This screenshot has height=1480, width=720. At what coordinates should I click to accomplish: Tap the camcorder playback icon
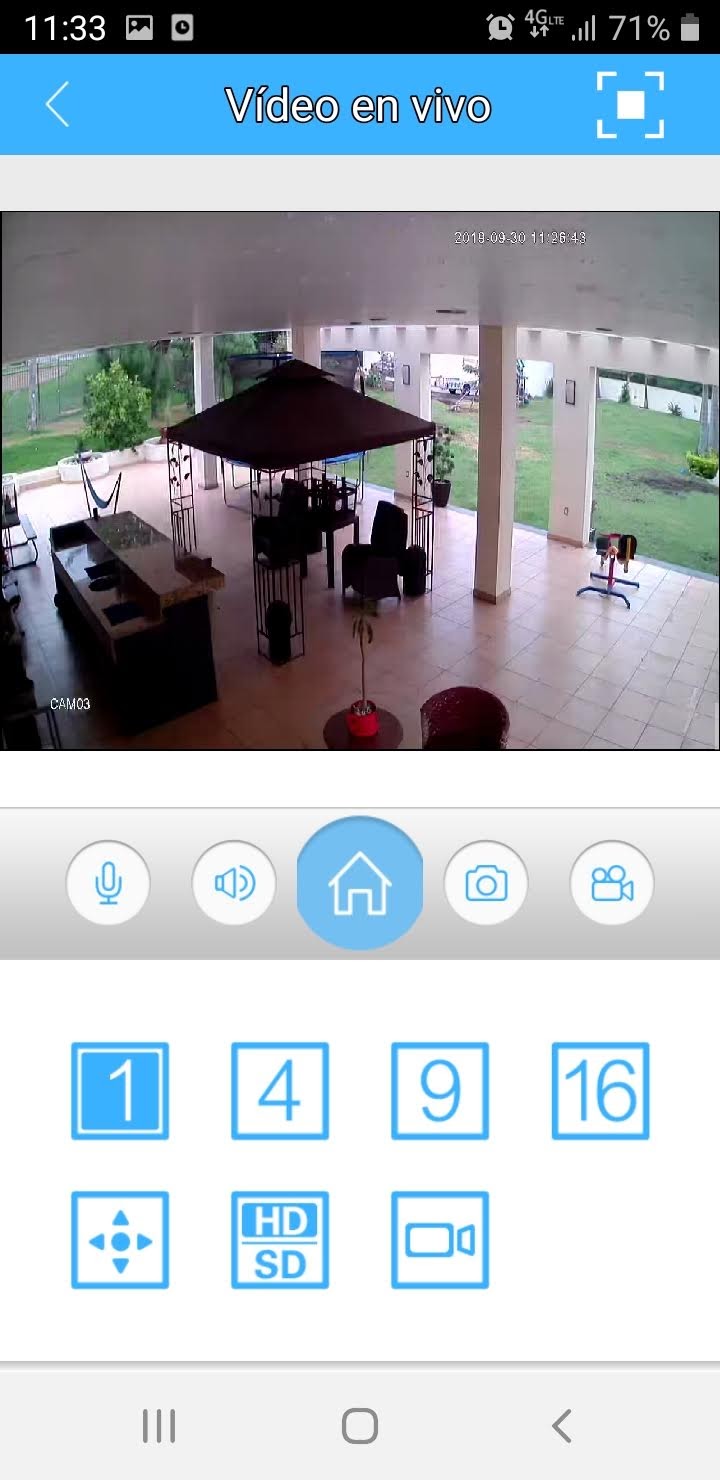pos(440,1240)
